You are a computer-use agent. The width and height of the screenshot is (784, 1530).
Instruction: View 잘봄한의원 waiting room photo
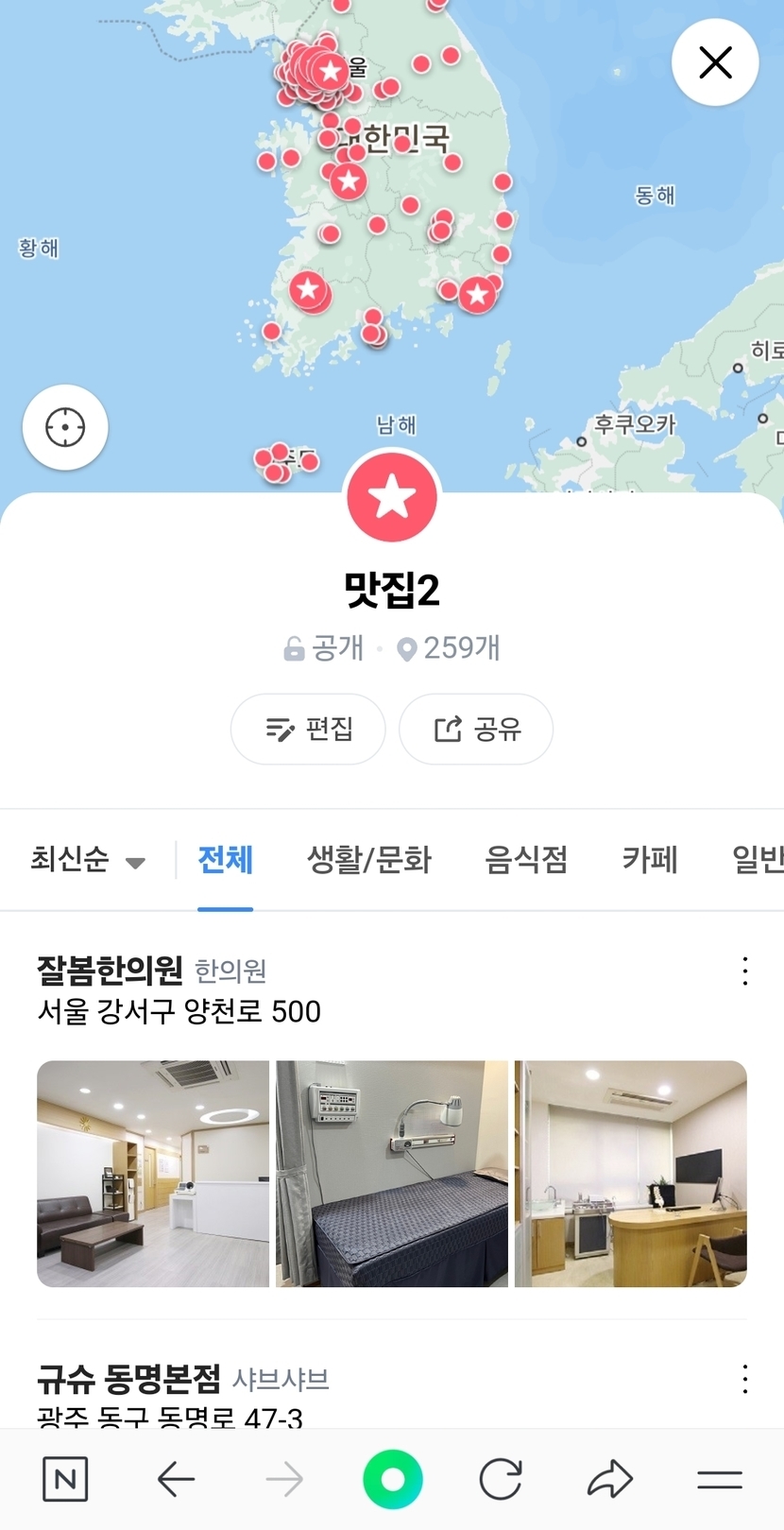(x=153, y=1174)
